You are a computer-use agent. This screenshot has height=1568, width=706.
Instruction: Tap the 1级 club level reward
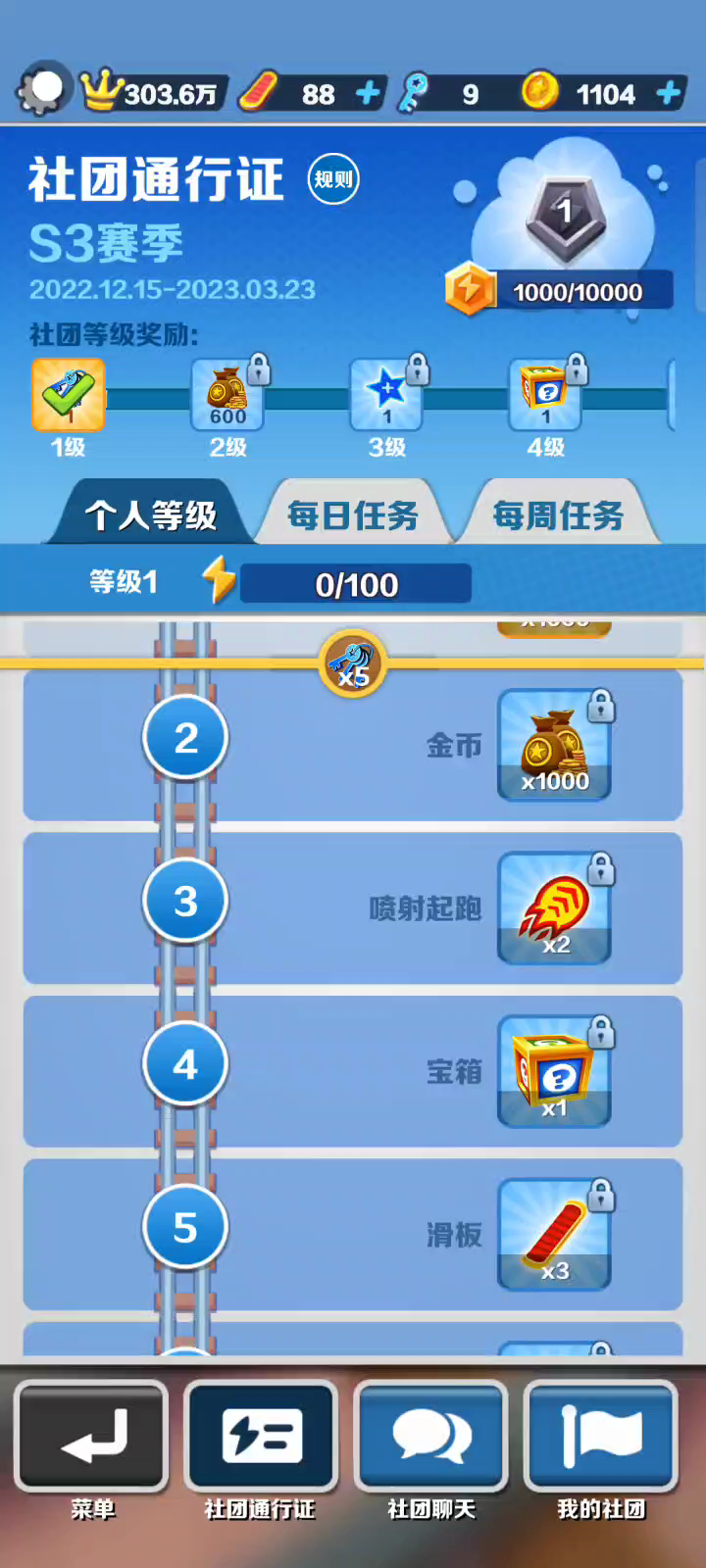[x=68, y=395]
